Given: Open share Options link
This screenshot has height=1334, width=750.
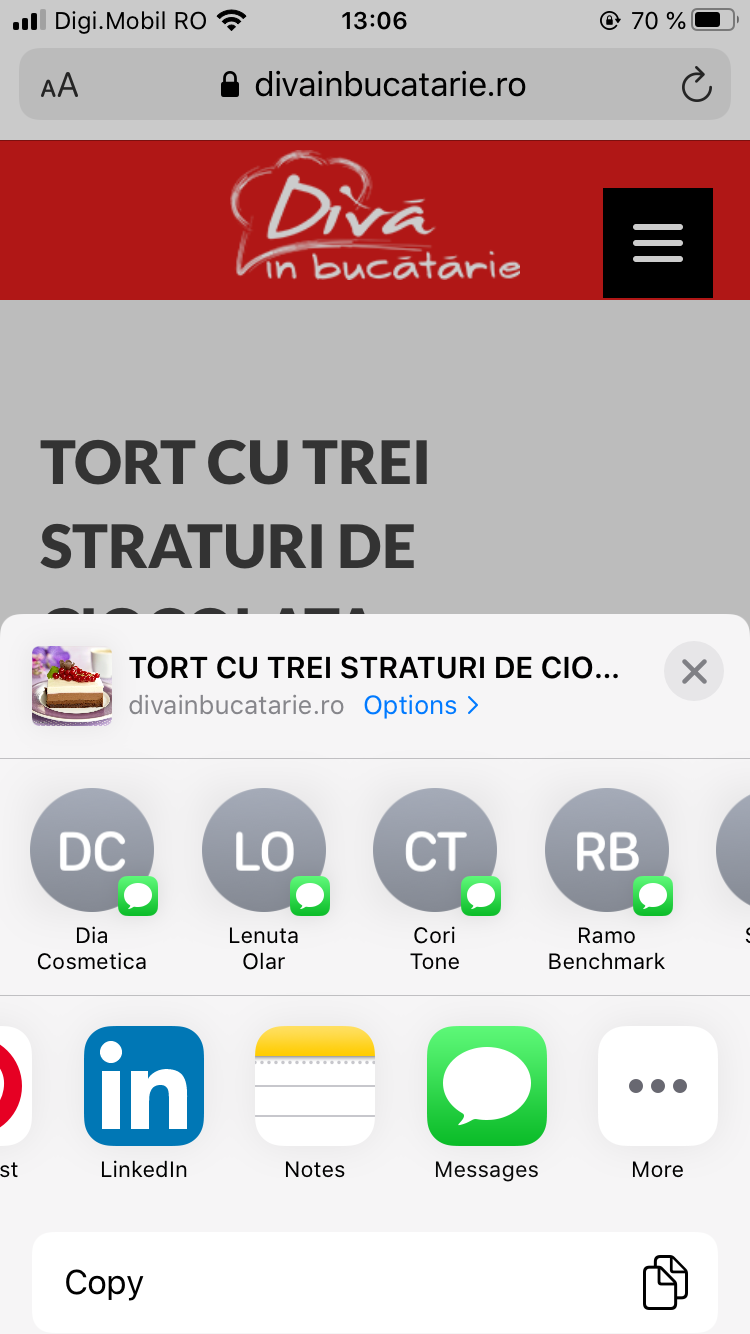Looking at the screenshot, I should point(421,706).
